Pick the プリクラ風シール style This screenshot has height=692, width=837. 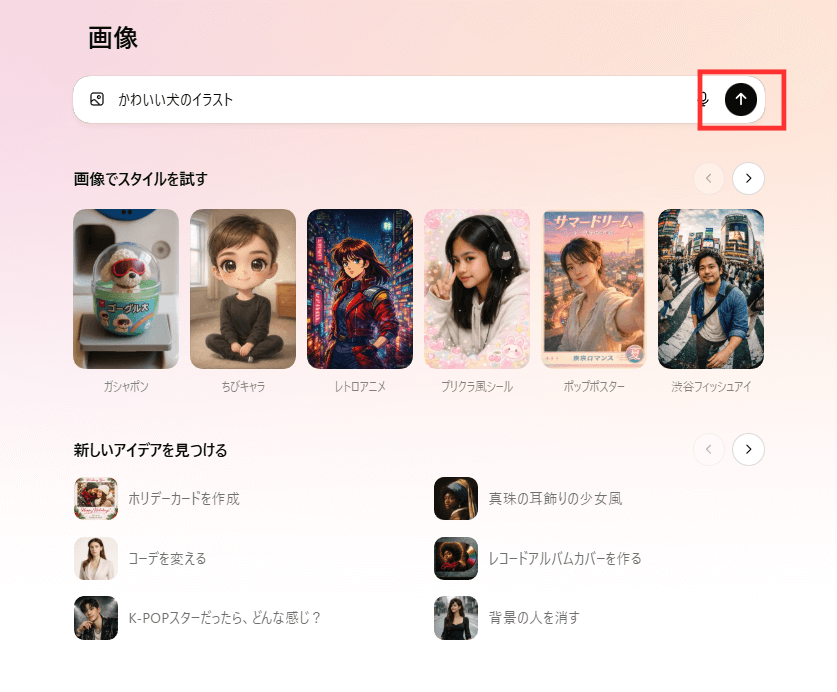pos(477,289)
